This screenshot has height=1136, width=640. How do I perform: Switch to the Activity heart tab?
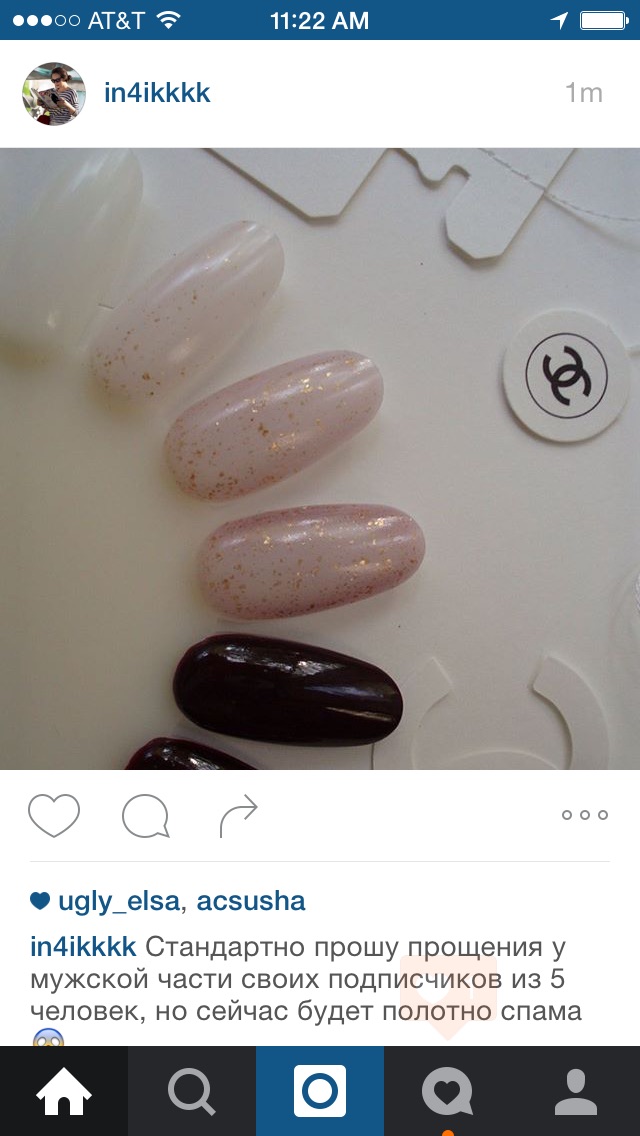click(447, 1091)
